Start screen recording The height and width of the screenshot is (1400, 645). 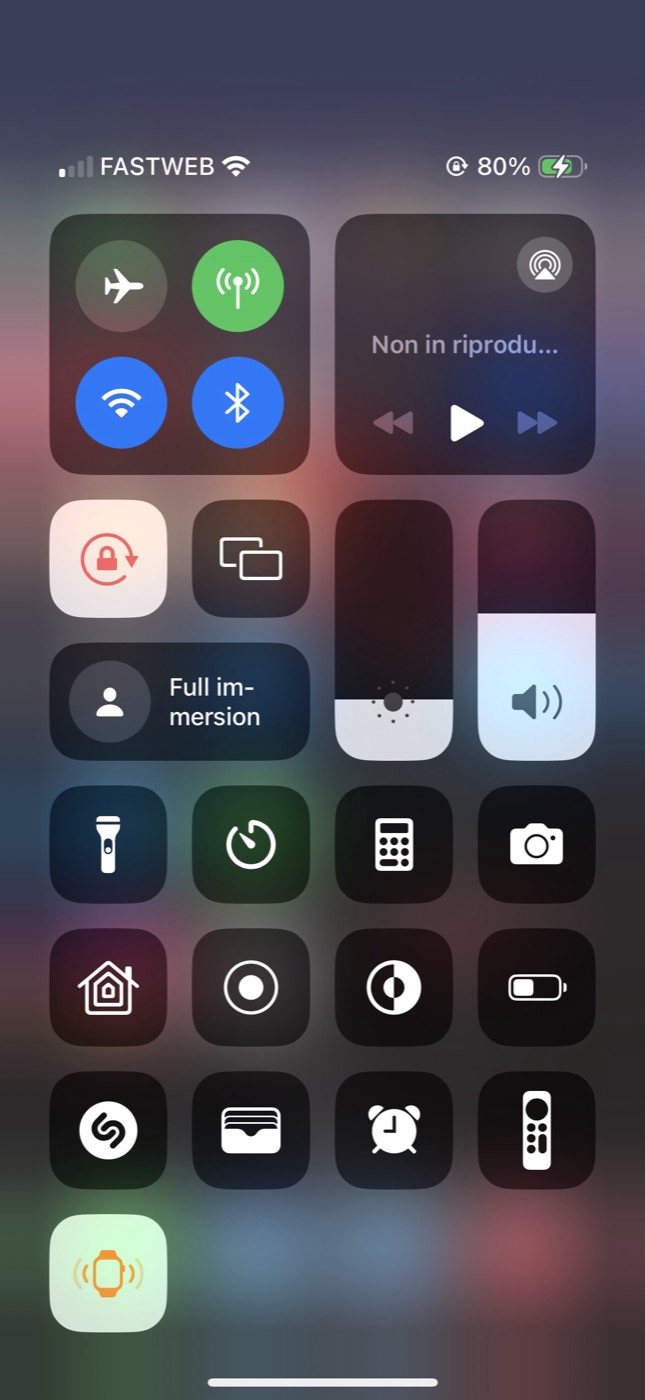(251, 988)
